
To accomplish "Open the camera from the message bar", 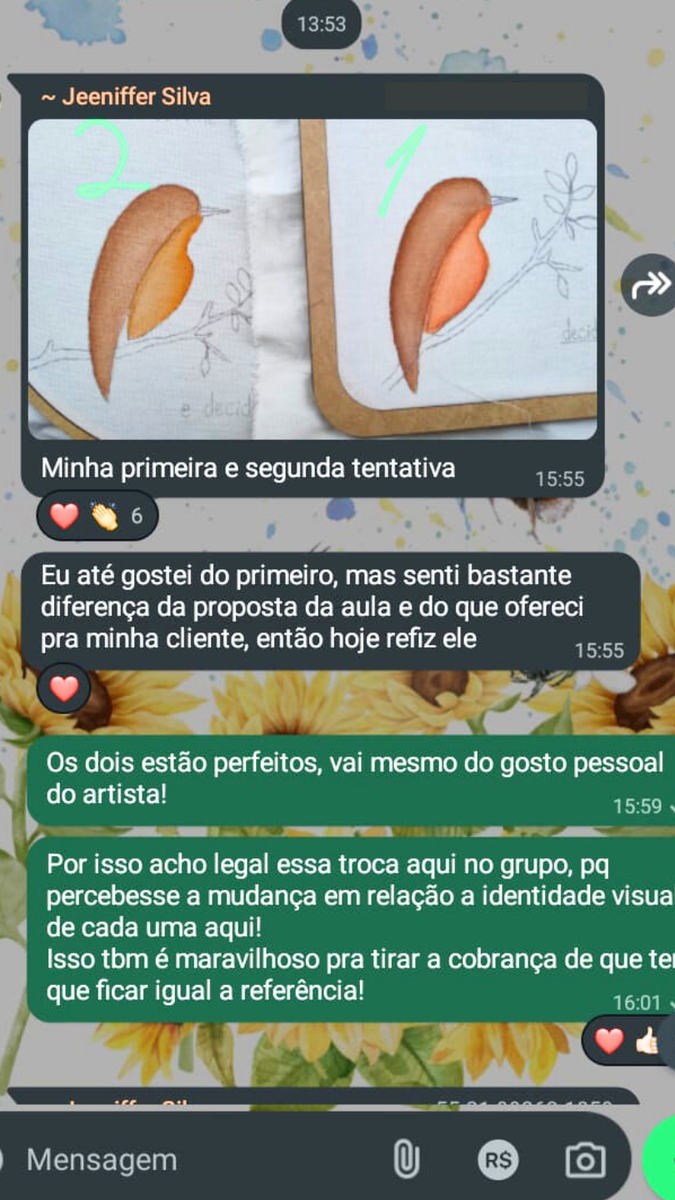I will [x=585, y=1160].
